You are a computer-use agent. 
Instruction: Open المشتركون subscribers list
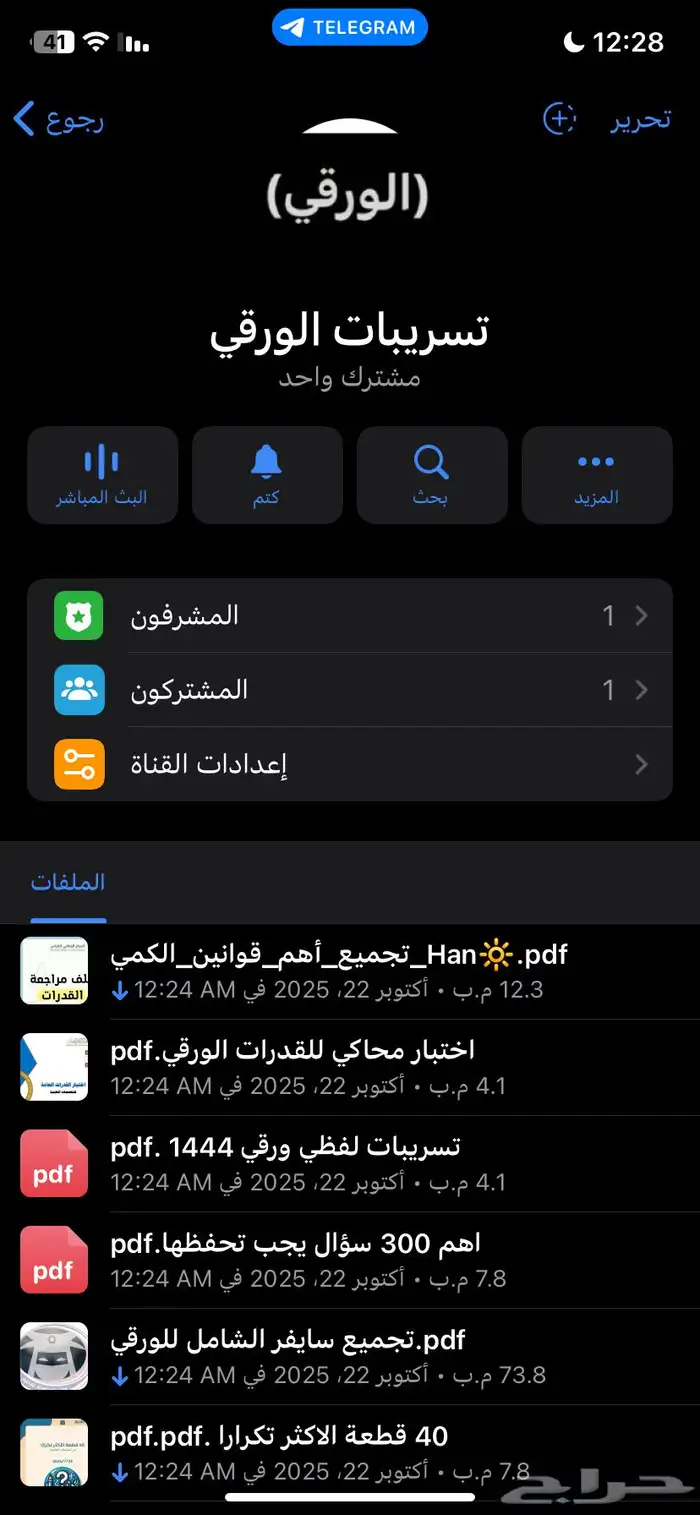(x=349, y=690)
